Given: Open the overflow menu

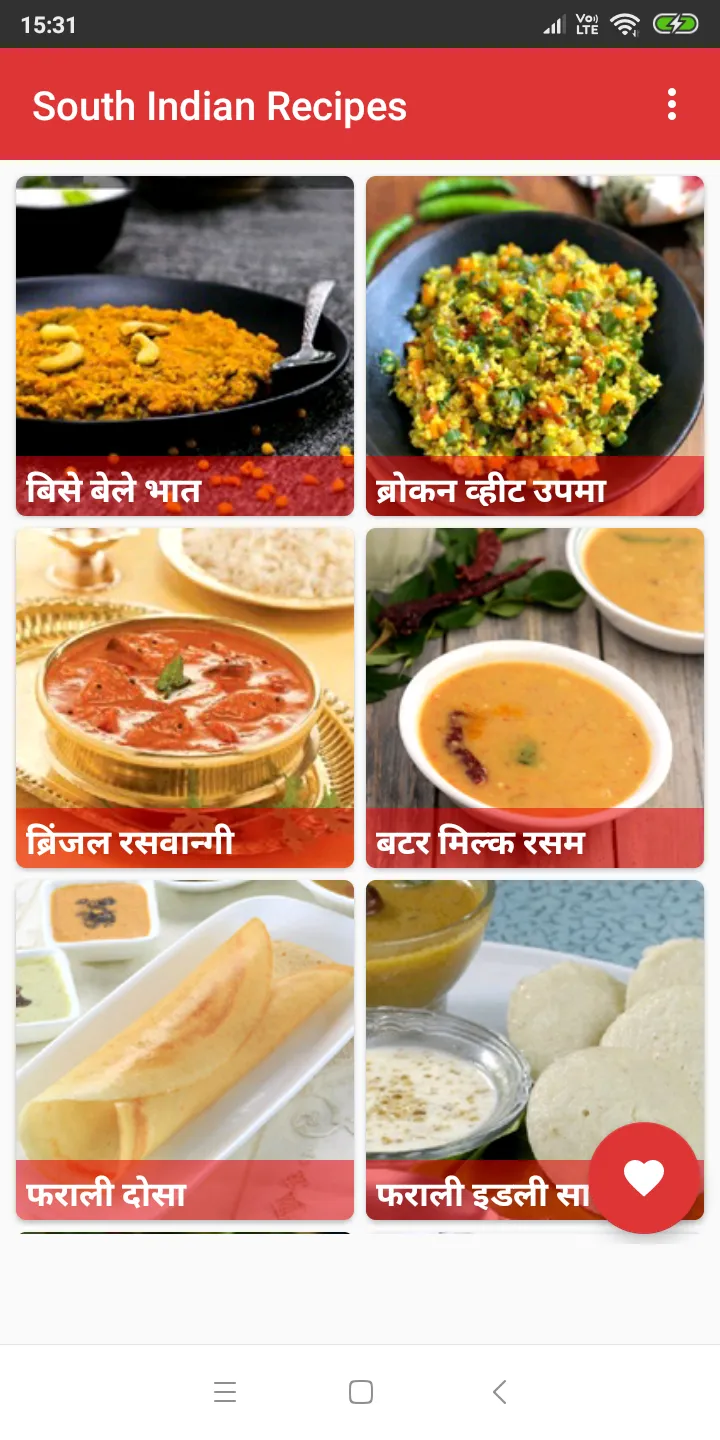Looking at the screenshot, I should (672, 104).
